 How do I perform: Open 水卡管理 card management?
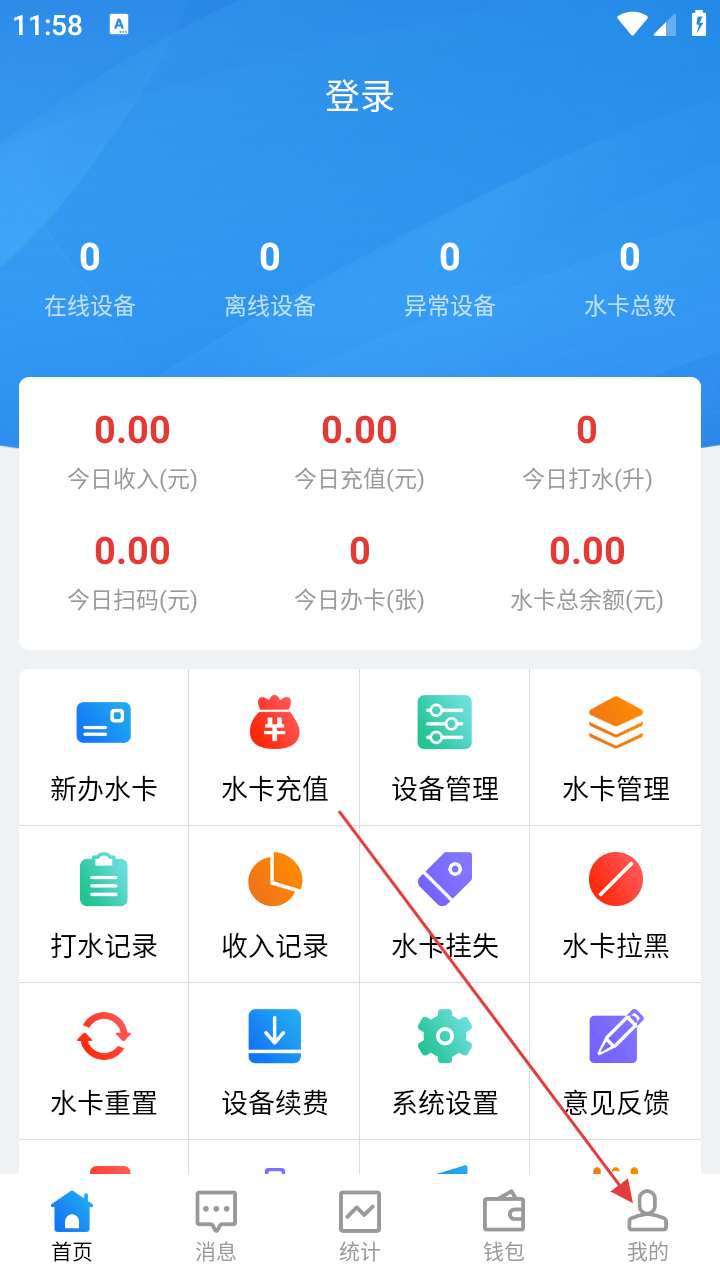tap(615, 748)
